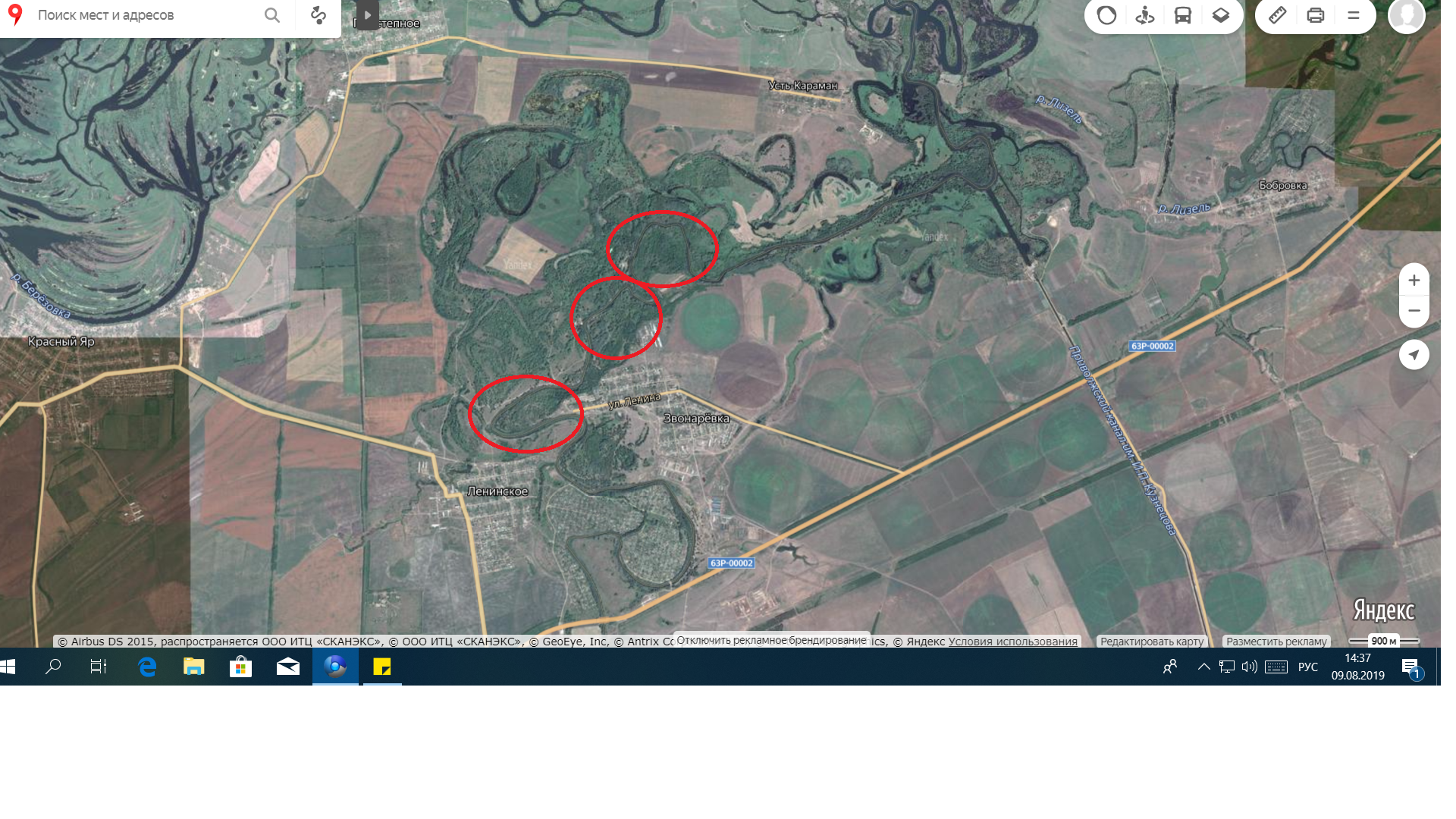Toggle the traffic layer icon
The height and width of the screenshot is (819, 1456).
coord(1106,15)
